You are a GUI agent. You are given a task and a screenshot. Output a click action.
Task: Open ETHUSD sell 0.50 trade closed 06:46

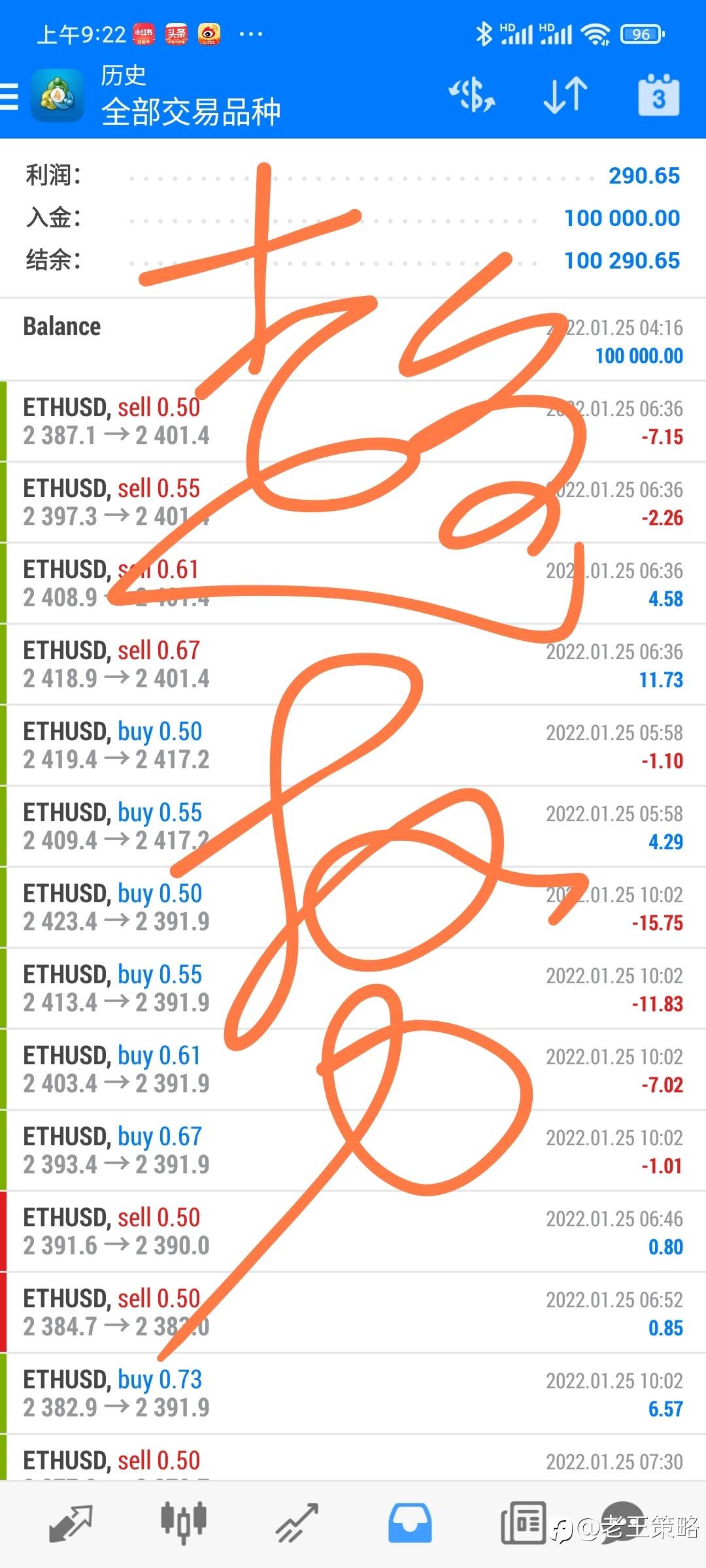coord(353,1232)
